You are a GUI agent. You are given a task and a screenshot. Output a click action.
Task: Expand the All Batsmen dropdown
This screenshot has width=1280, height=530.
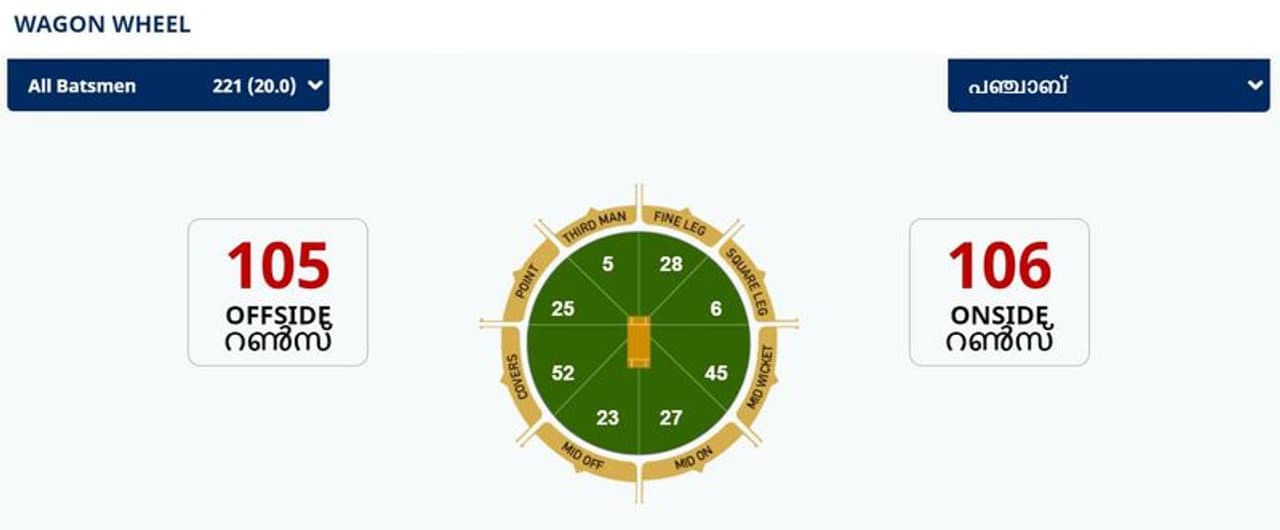[x=168, y=86]
